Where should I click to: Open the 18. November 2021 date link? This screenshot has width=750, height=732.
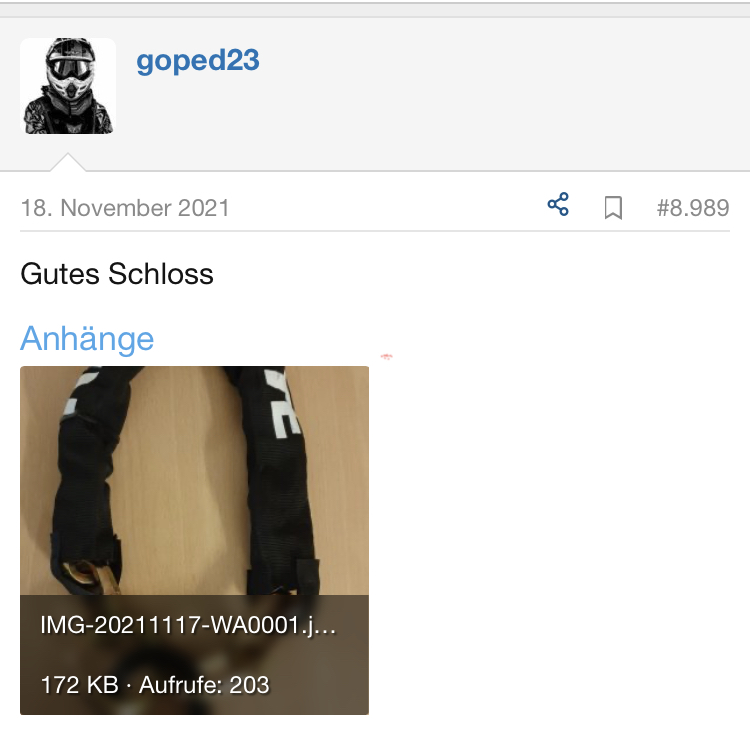click(125, 208)
